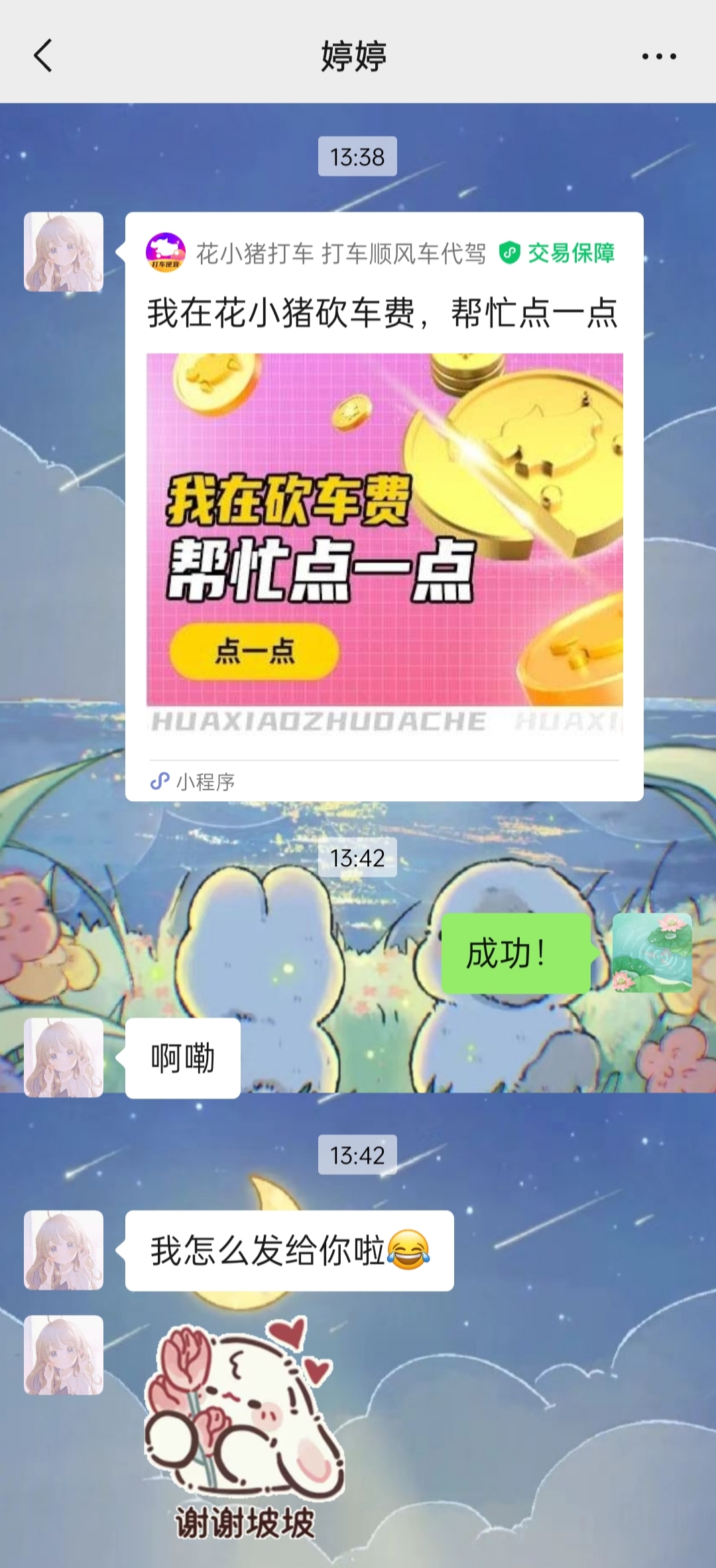The width and height of the screenshot is (716, 1568).
Task: Tap my lotus avatar beside 成功！
Action: [652, 952]
